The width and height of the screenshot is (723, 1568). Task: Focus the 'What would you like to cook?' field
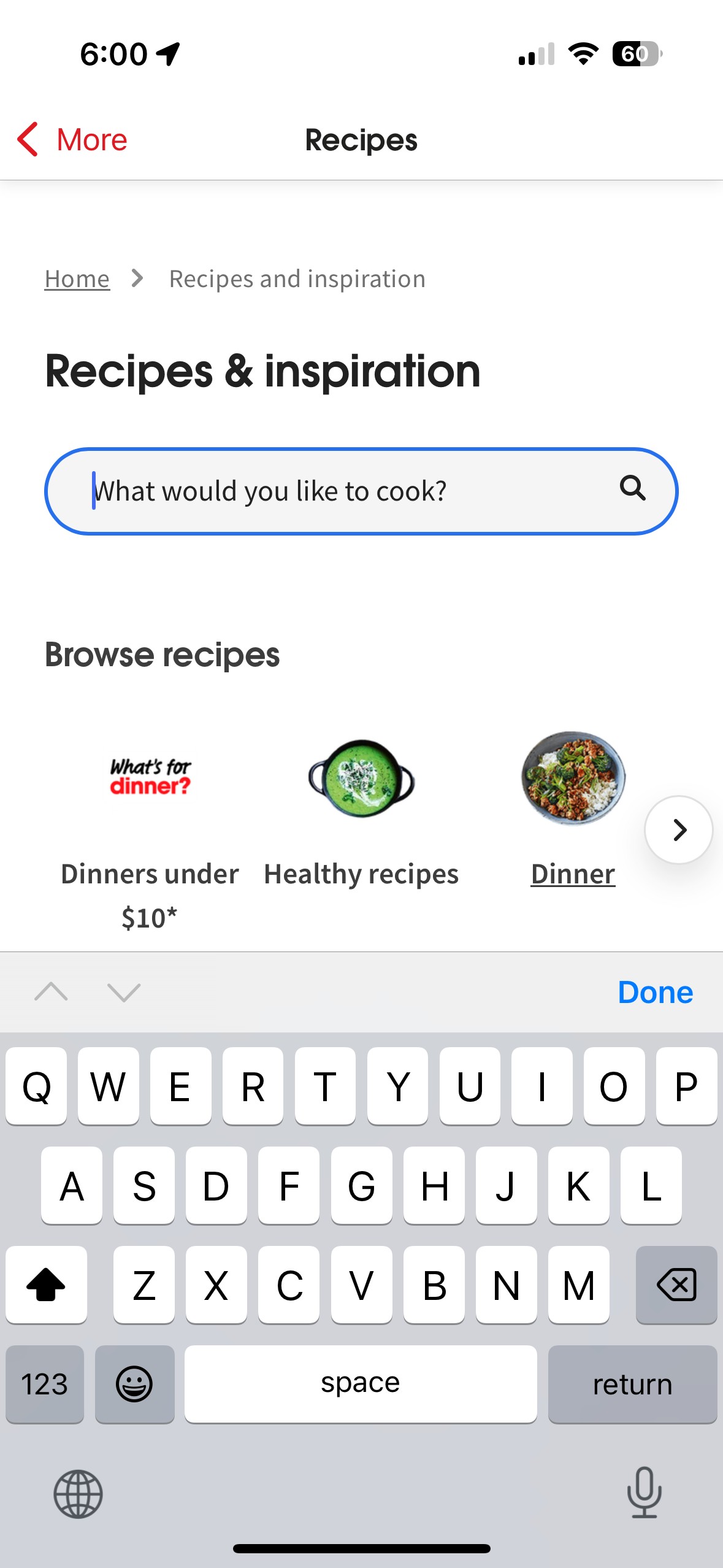pos(343,491)
